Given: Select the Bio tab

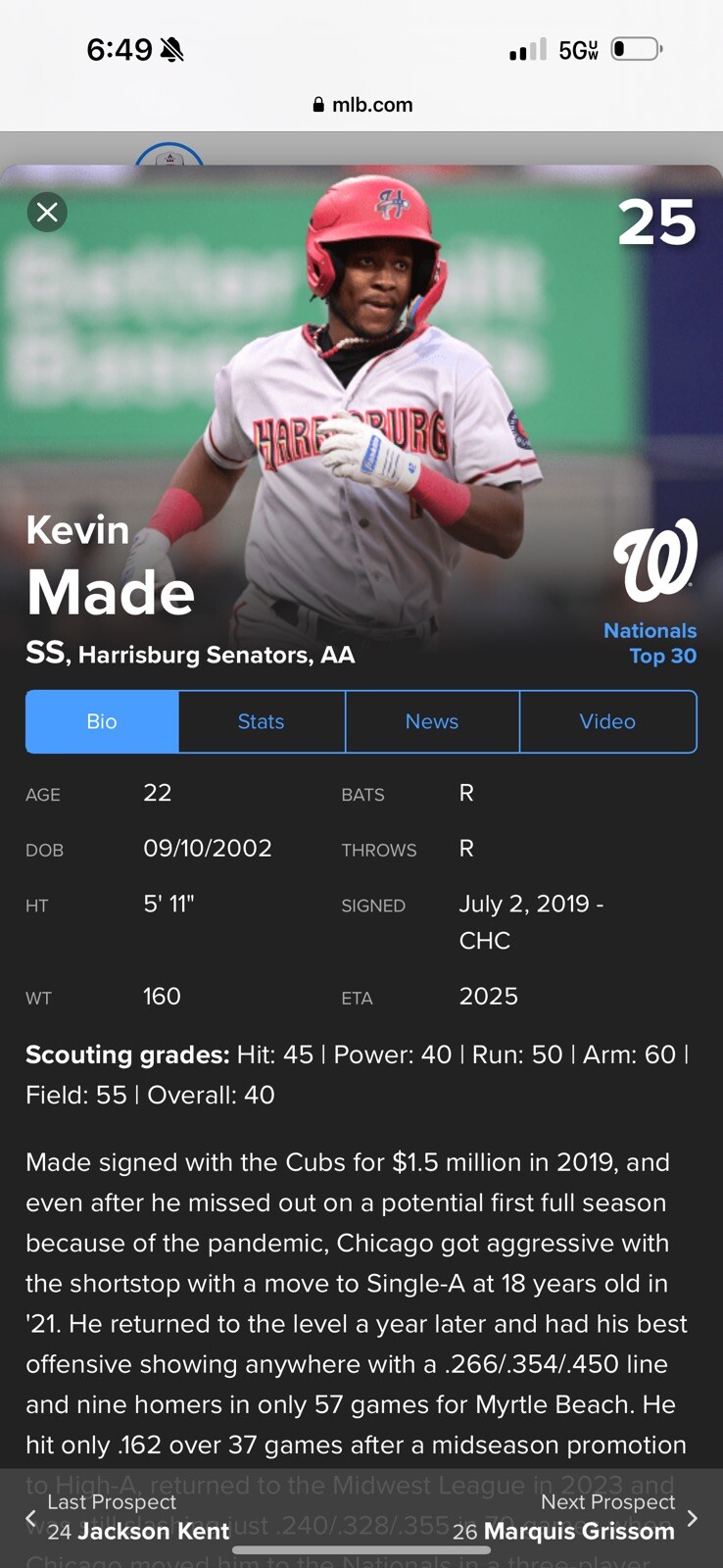Looking at the screenshot, I should (102, 722).
